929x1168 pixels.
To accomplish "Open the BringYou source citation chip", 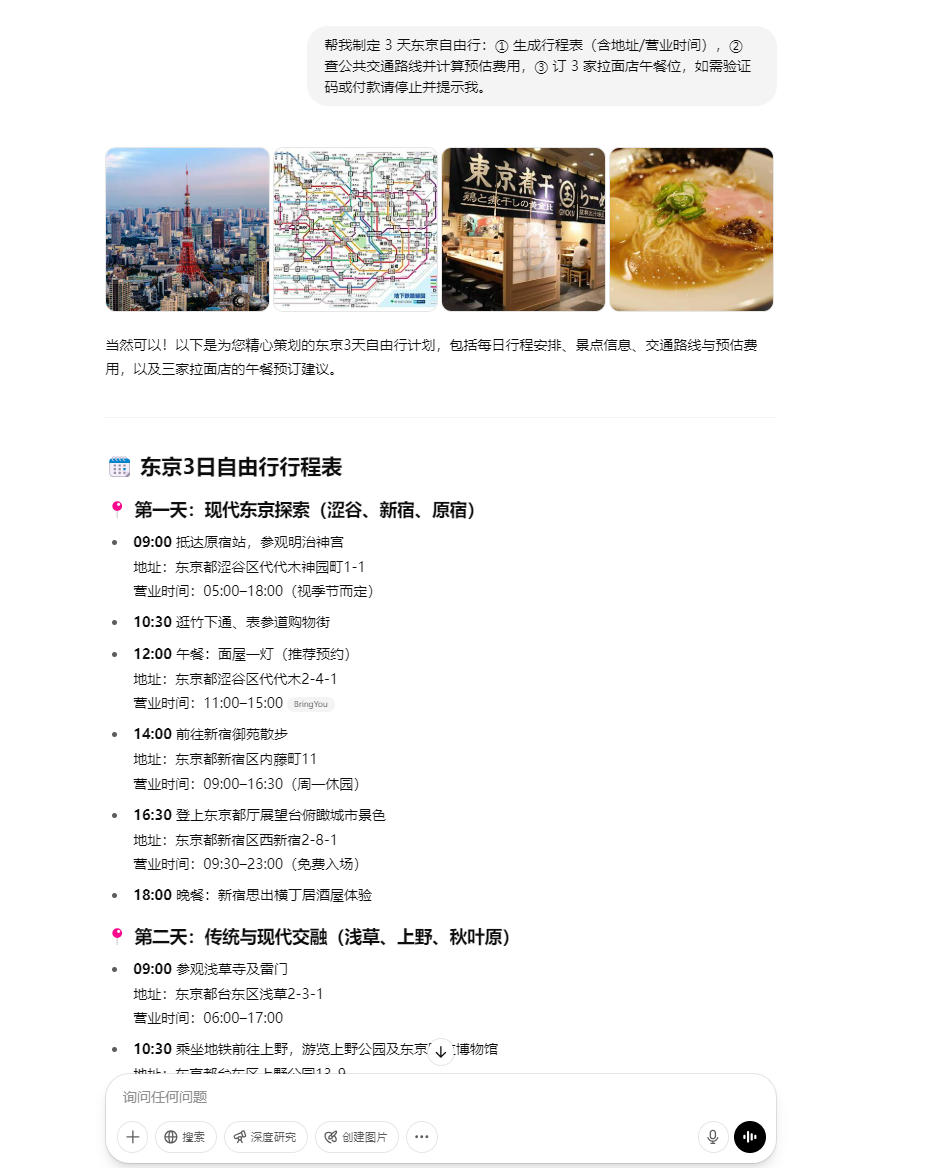I will click(311, 704).
